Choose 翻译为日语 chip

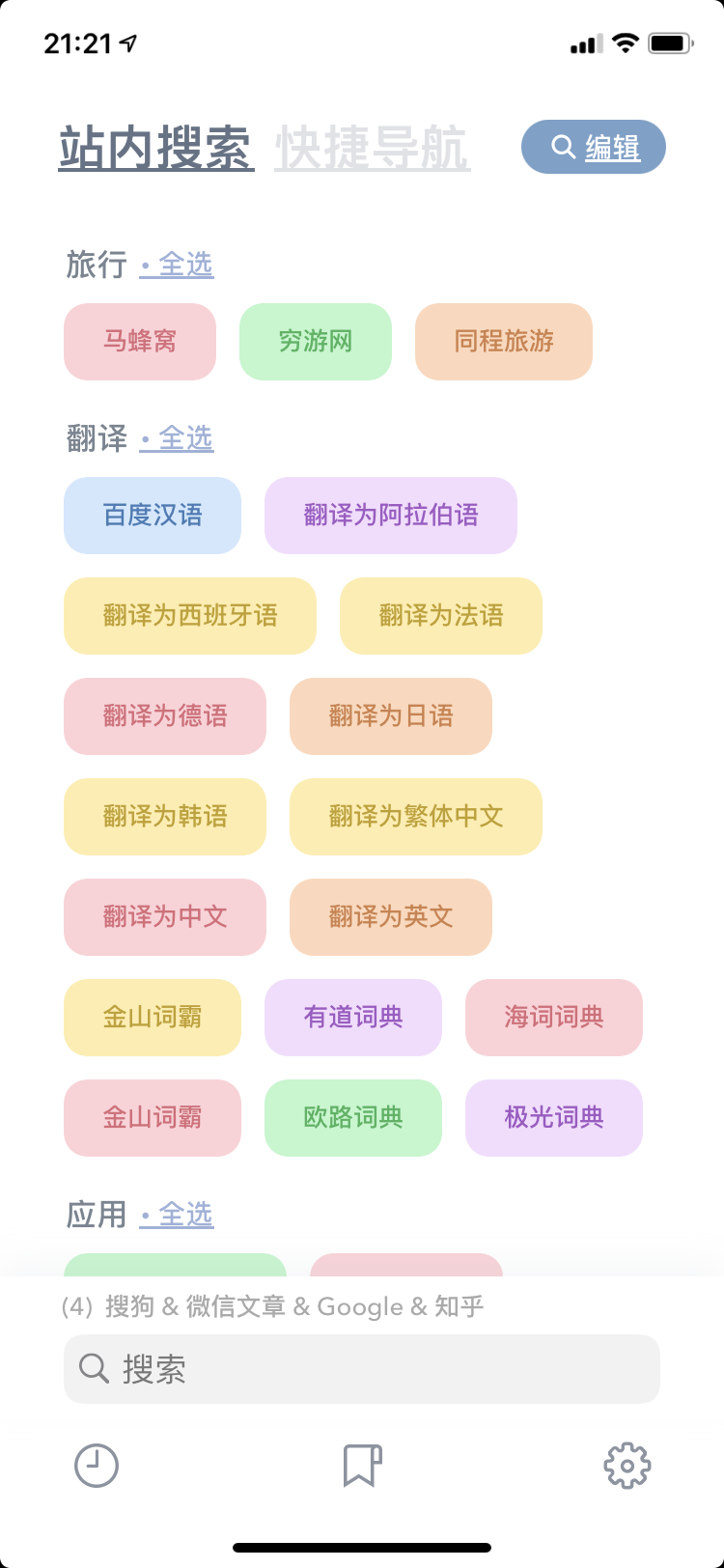[x=391, y=716]
